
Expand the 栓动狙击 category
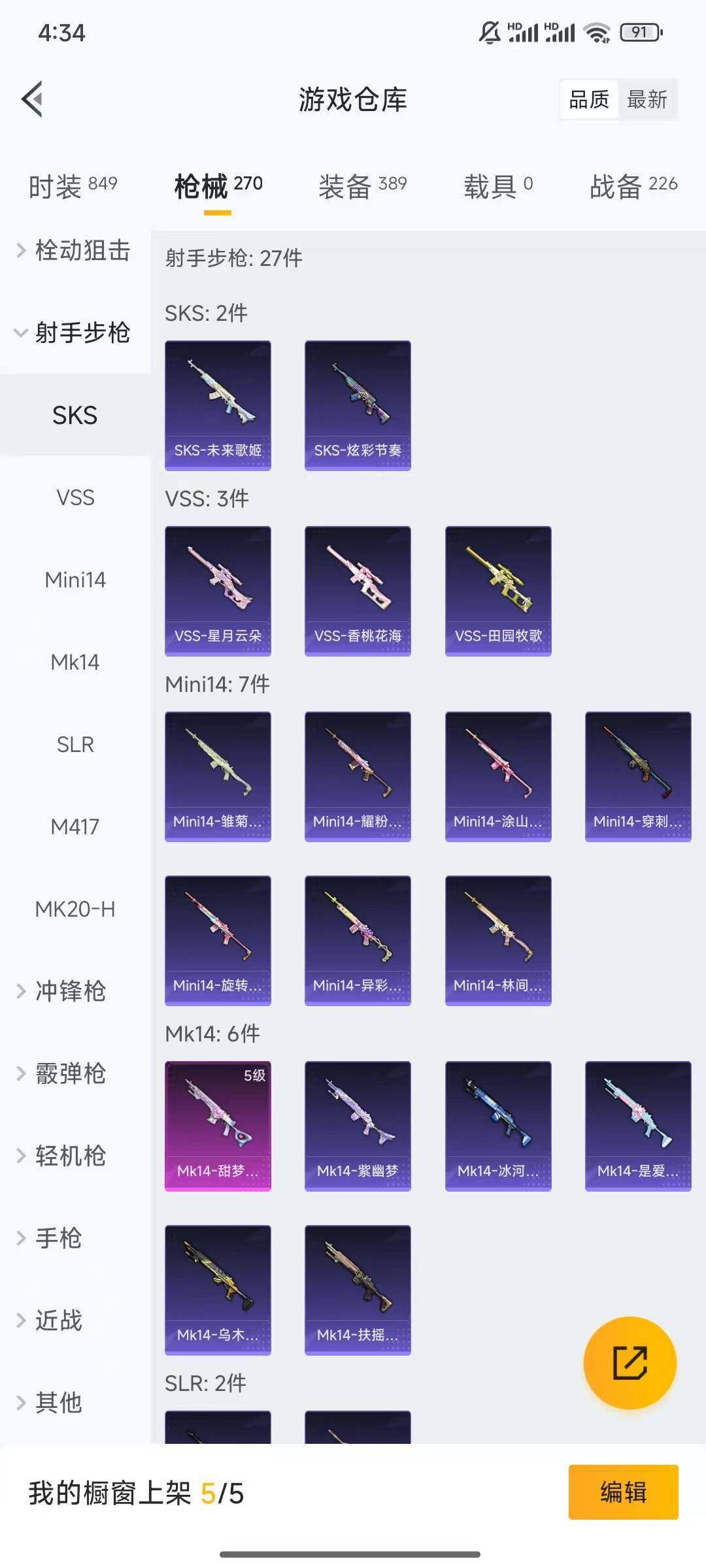74,250
